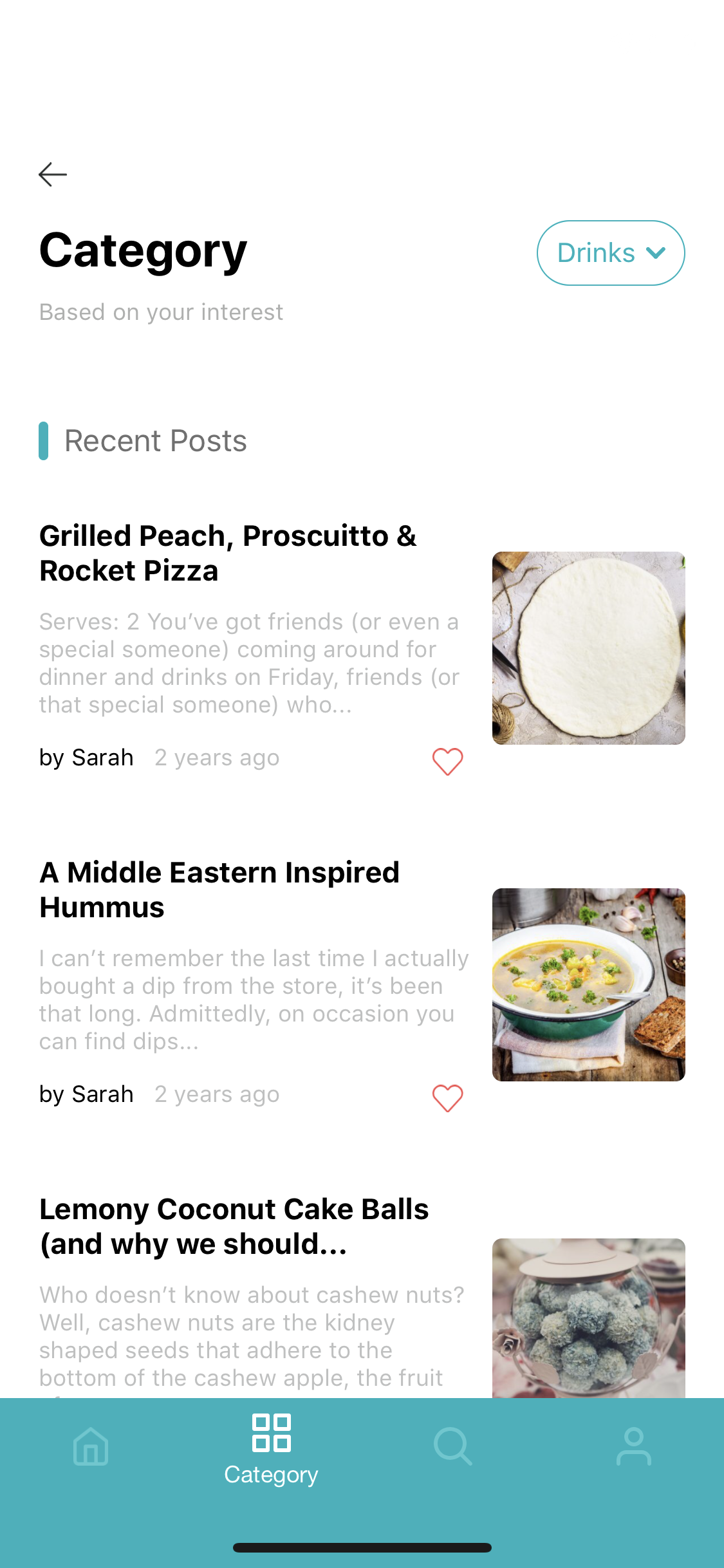
Task: Open the Grilled Peach, Proscuitto & Rocket Pizza post
Action: coord(228,553)
